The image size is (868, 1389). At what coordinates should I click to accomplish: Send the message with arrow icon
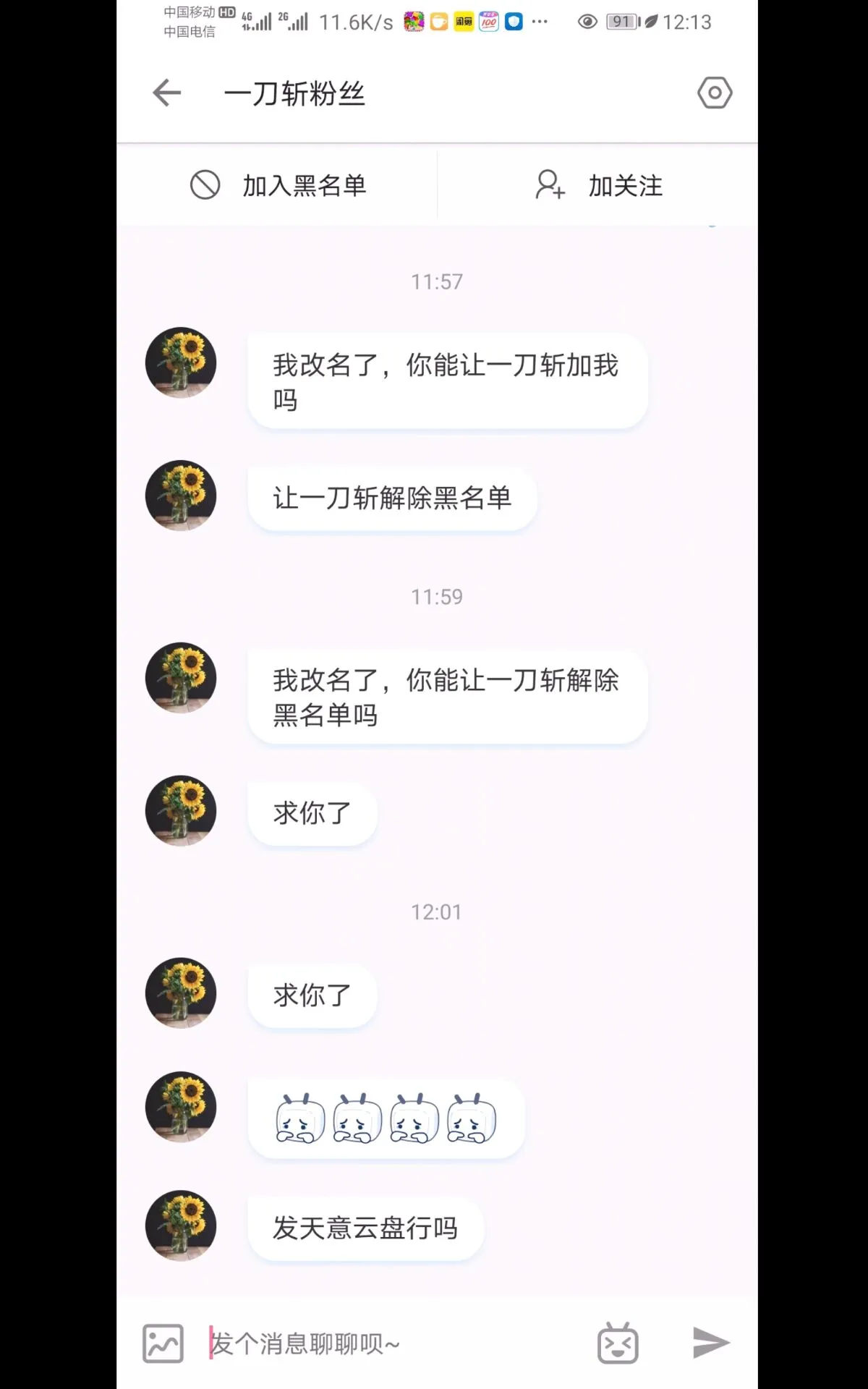click(x=710, y=1343)
